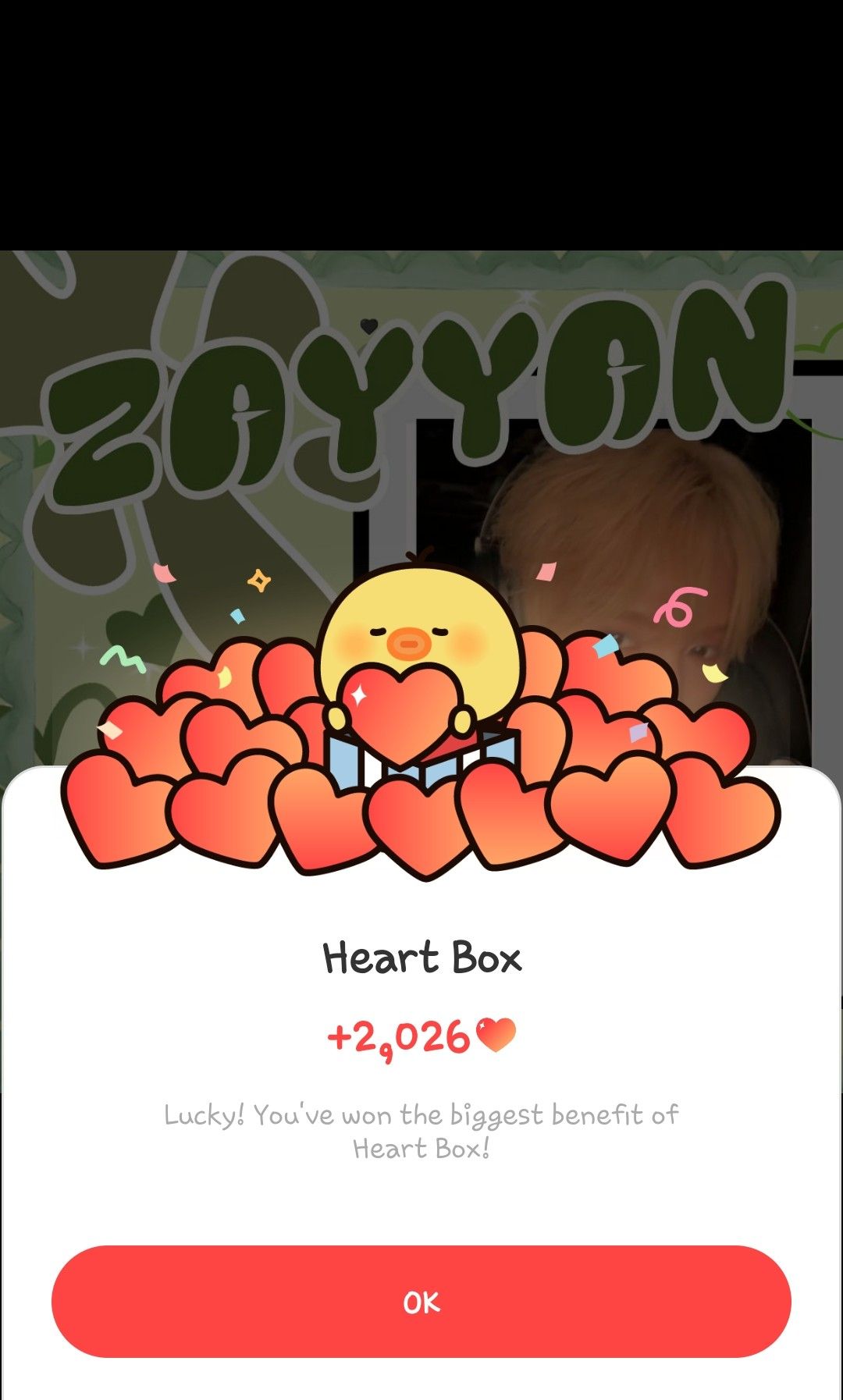The image size is (843, 1400).
Task: Tap OK to dismiss Heart Box dialog
Action: [421, 1301]
